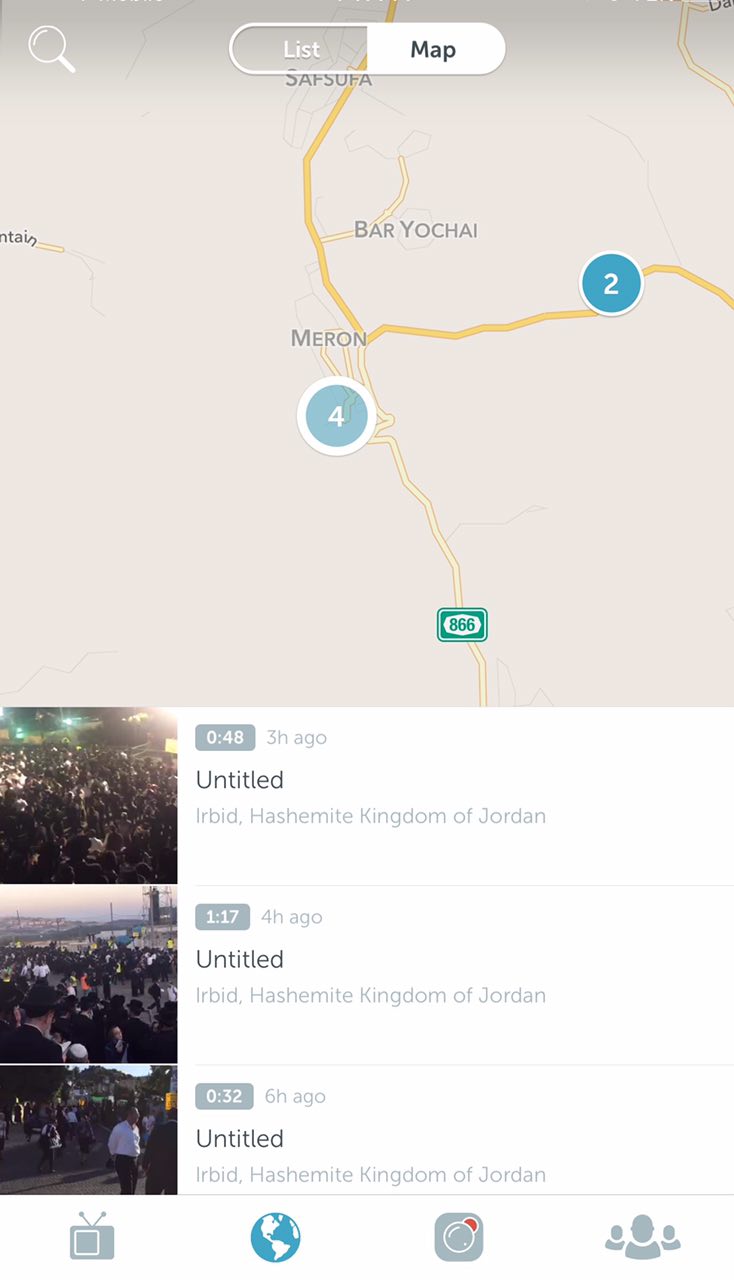
Task: Open the people tab
Action: (642, 1237)
